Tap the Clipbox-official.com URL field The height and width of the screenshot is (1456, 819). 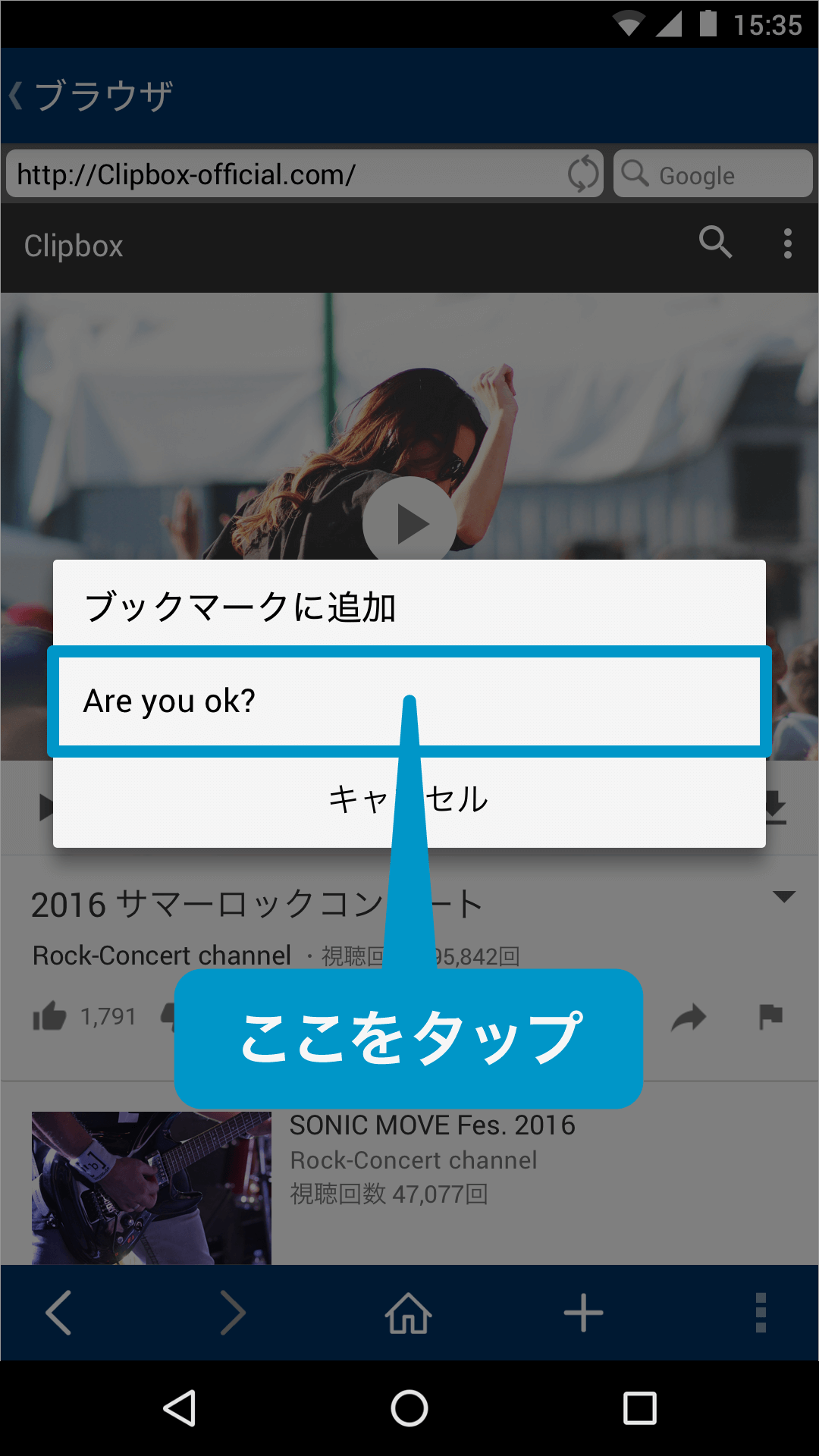click(x=288, y=174)
